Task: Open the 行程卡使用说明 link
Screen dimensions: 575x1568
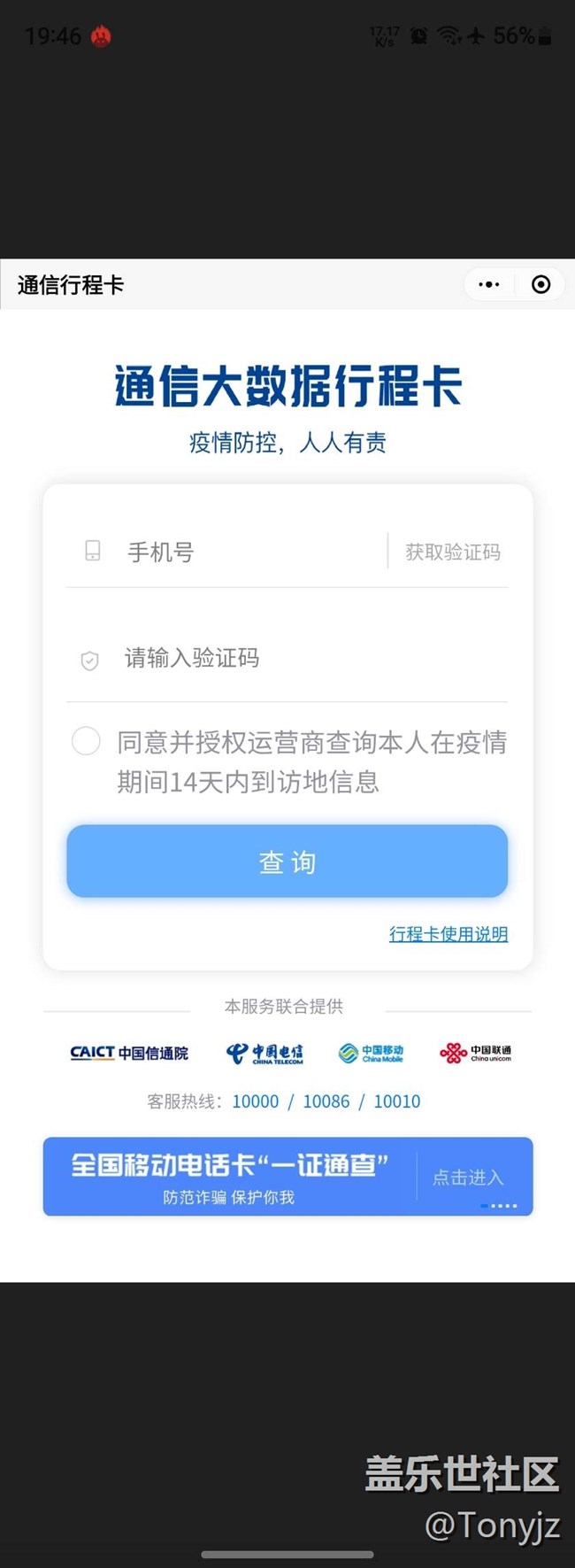Action: [x=448, y=934]
